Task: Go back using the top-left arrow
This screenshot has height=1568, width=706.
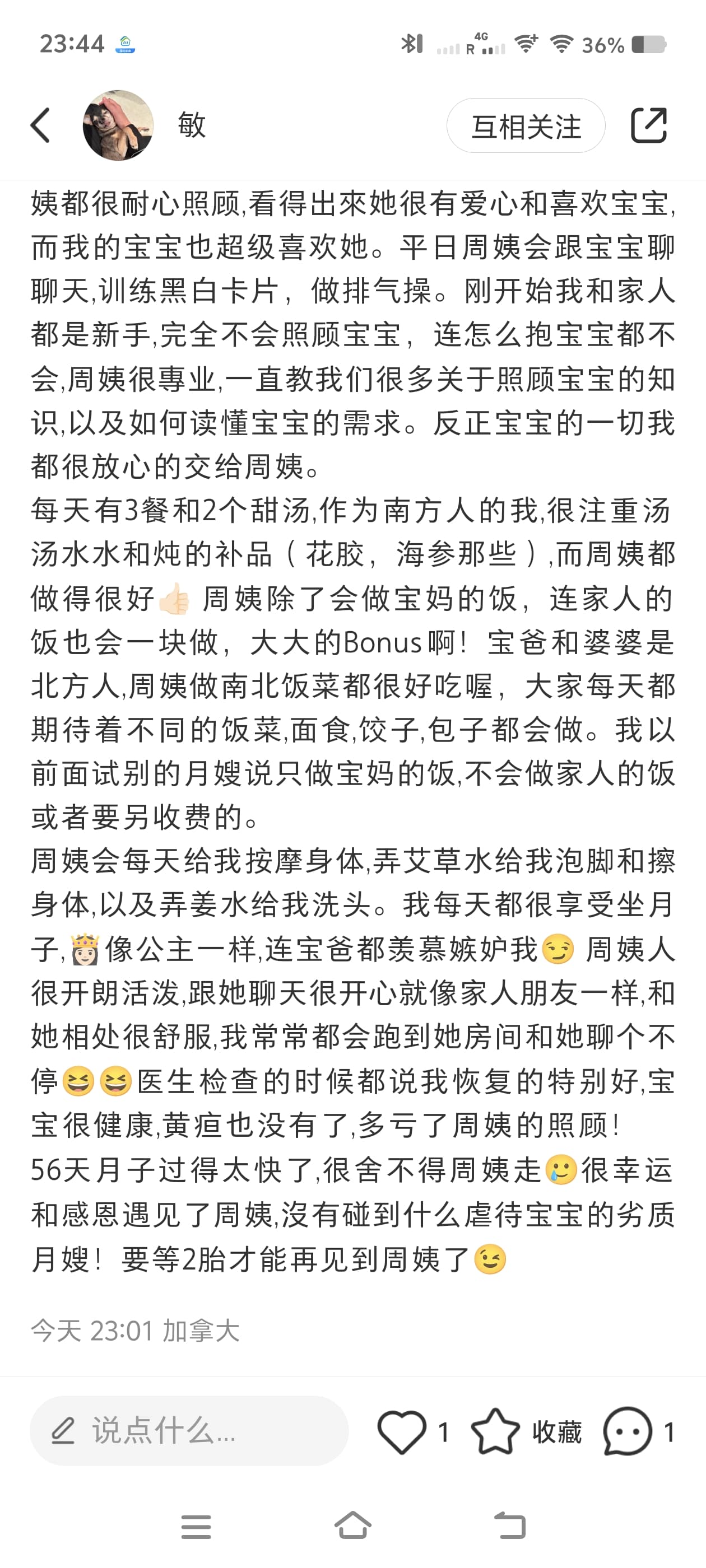Action: coord(41,126)
